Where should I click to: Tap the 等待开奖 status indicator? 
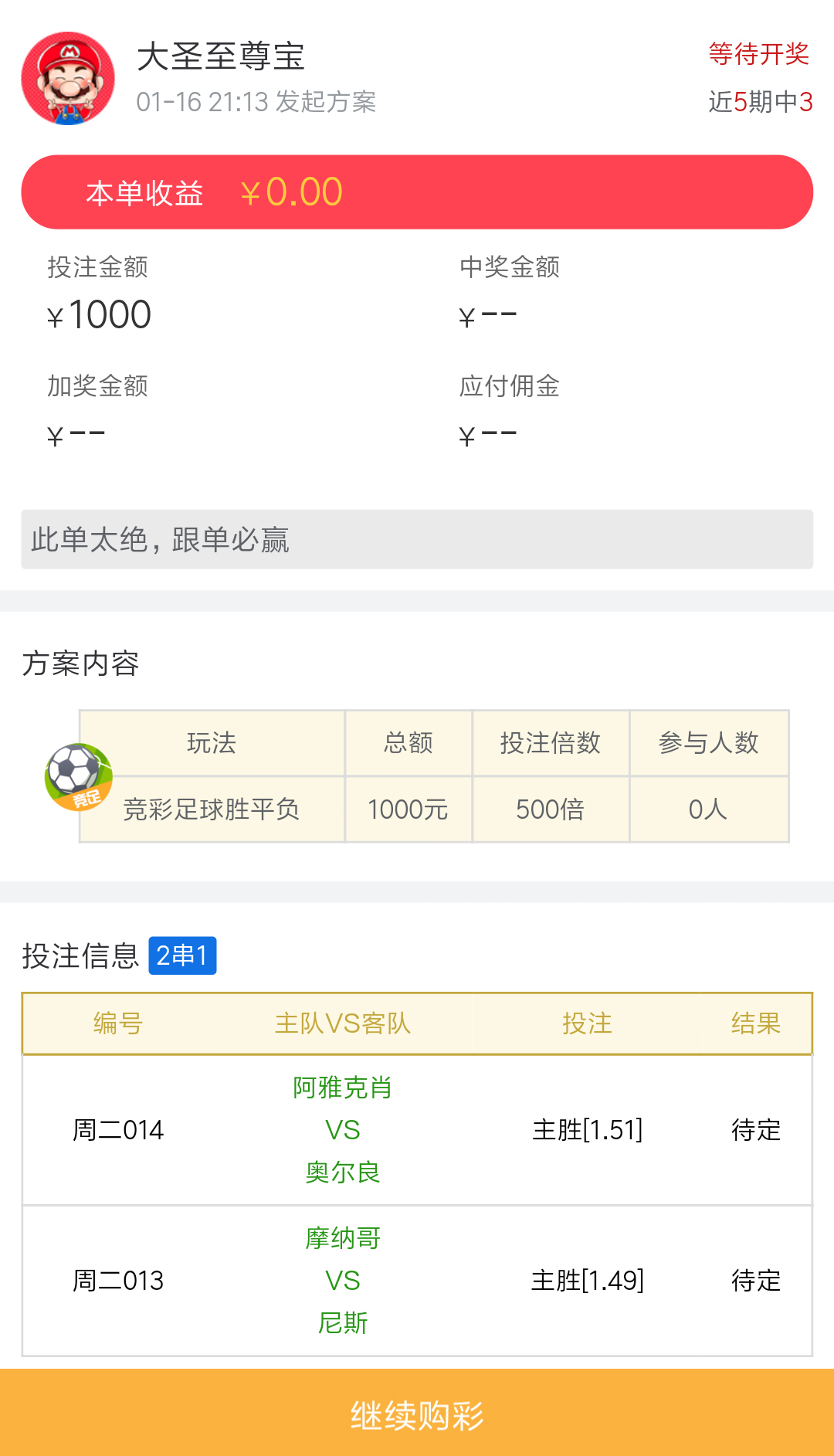click(759, 54)
